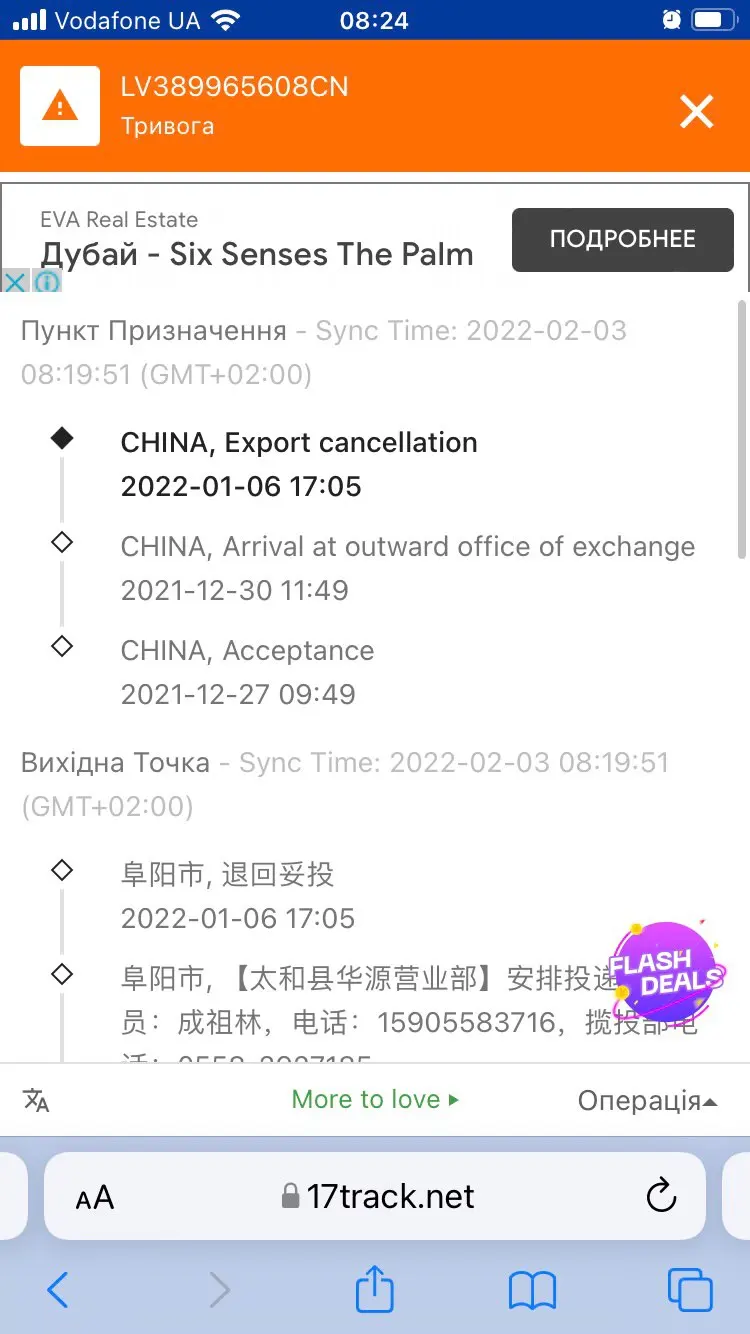750x1334 pixels.
Task: Open Safari bookmarks
Action: 532,1290
